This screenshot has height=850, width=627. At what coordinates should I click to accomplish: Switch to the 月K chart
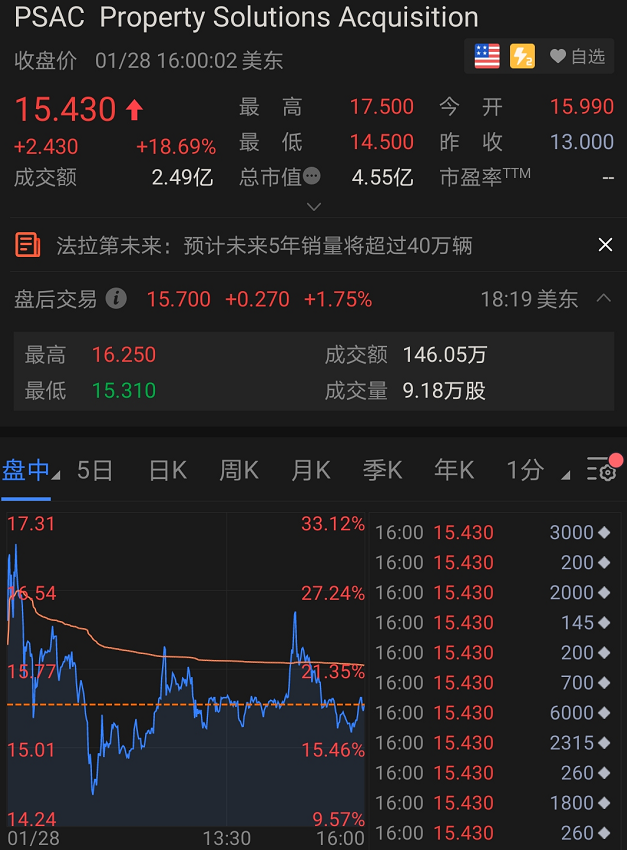click(x=311, y=470)
